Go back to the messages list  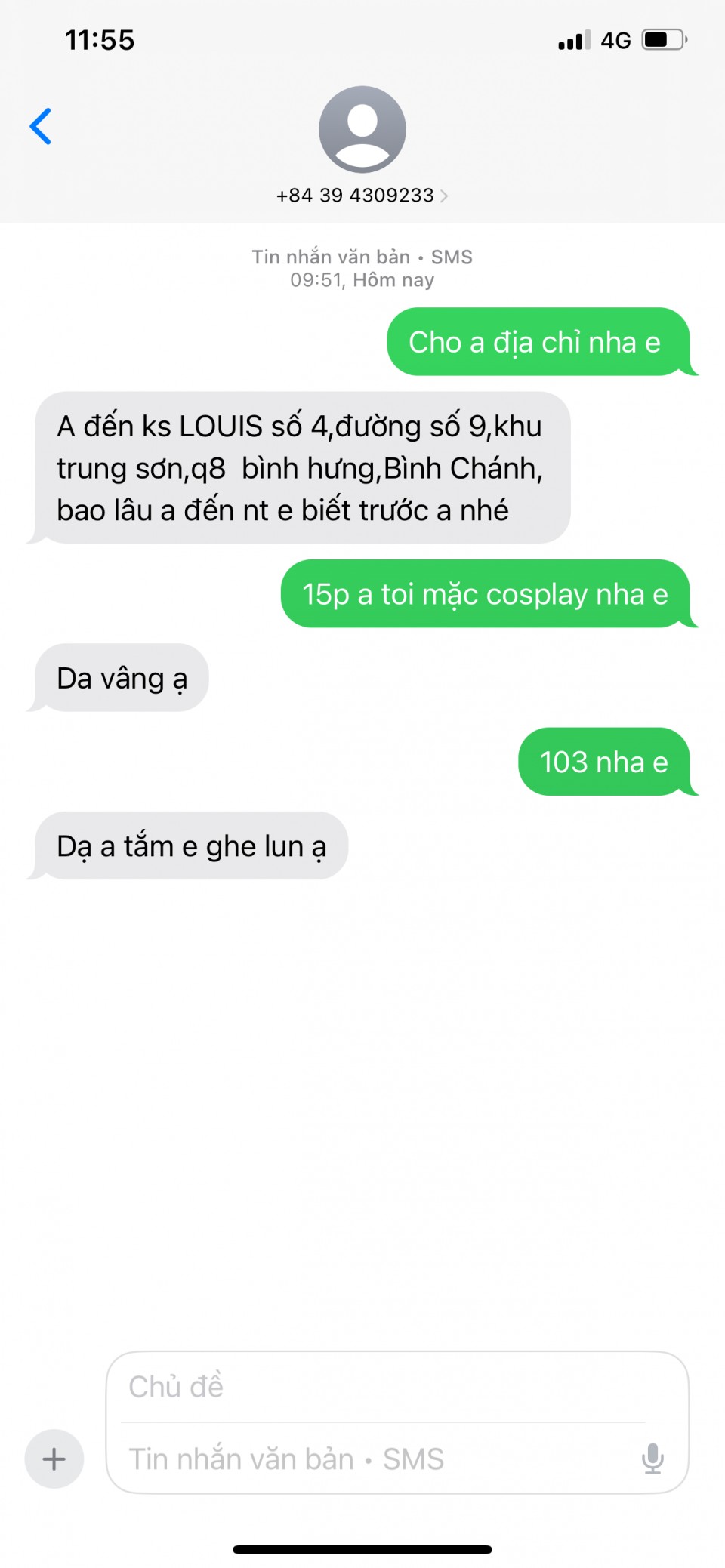click(x=41, y=126)
